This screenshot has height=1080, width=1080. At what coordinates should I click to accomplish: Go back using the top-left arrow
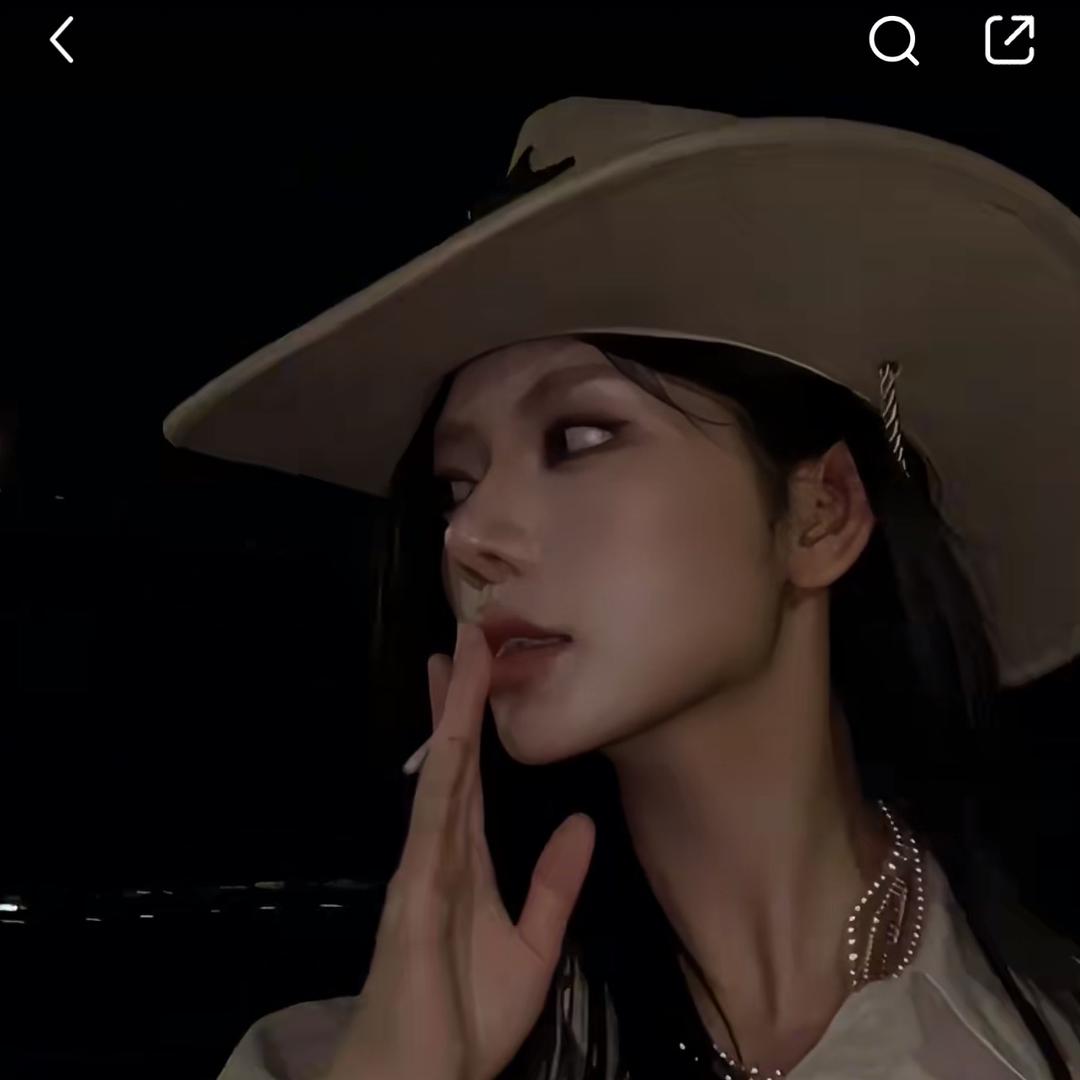[62, 41]
